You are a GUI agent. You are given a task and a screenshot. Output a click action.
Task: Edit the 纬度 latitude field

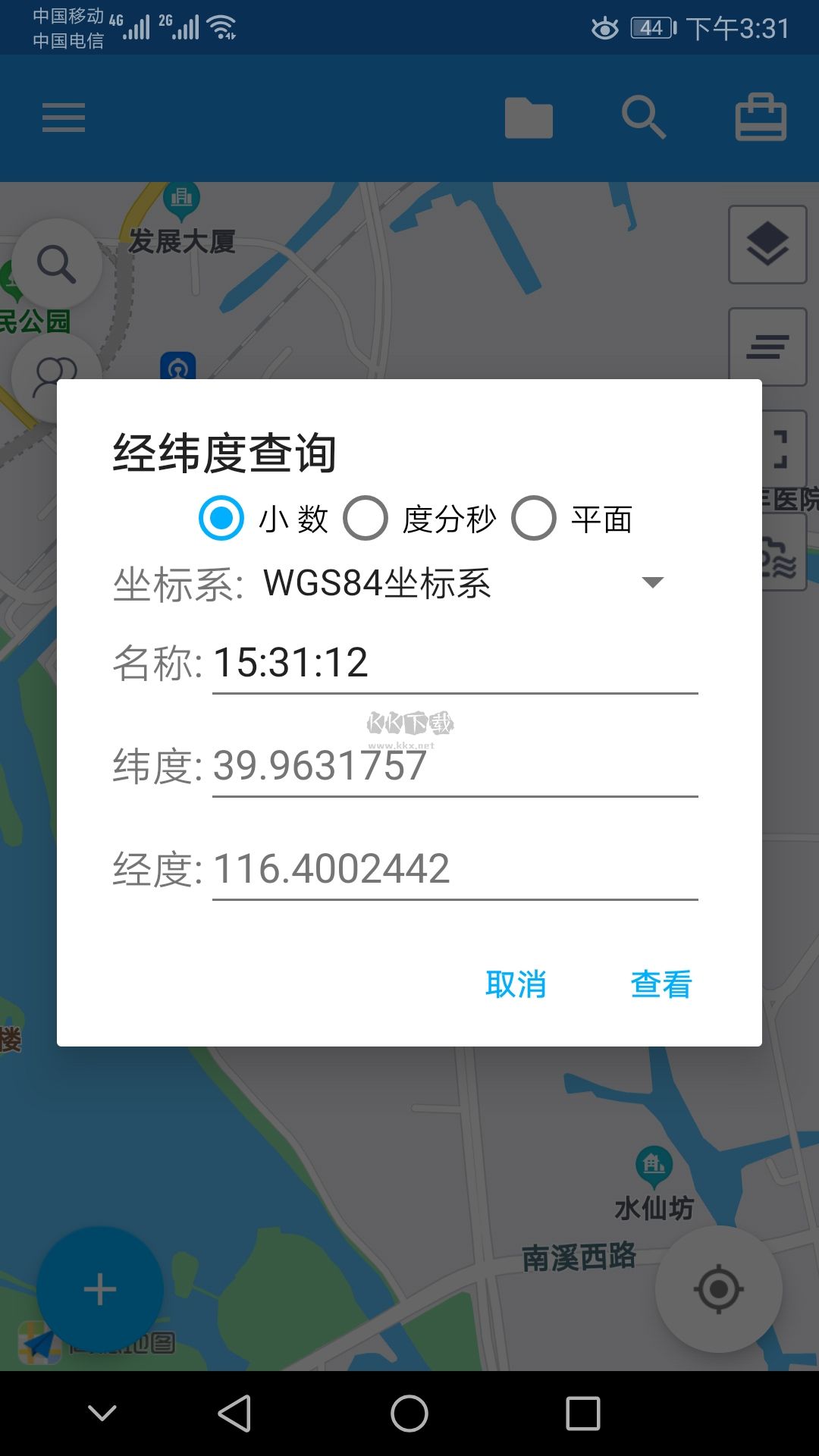453,766
